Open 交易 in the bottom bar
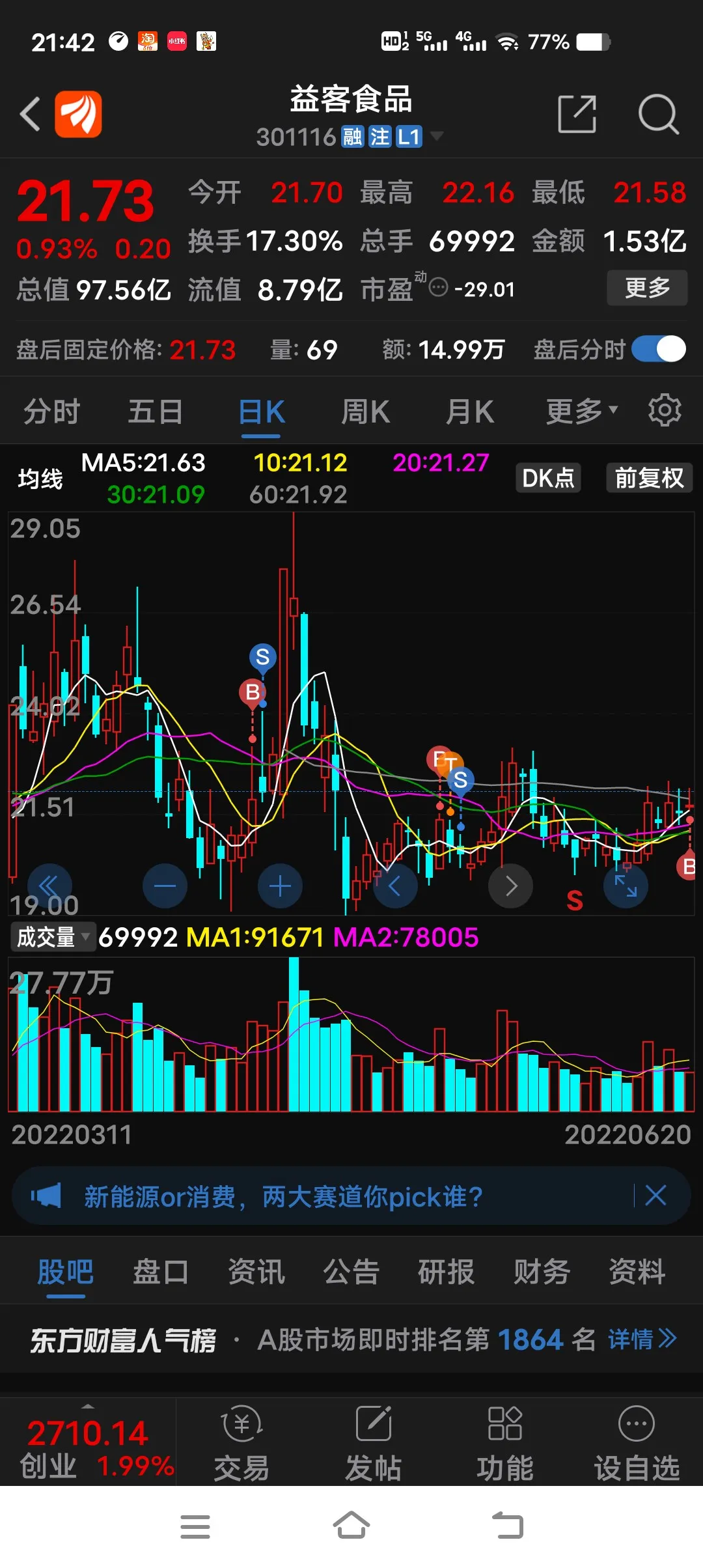Viewport: 703px width, 1568px height. click(x=241, y=1442)
